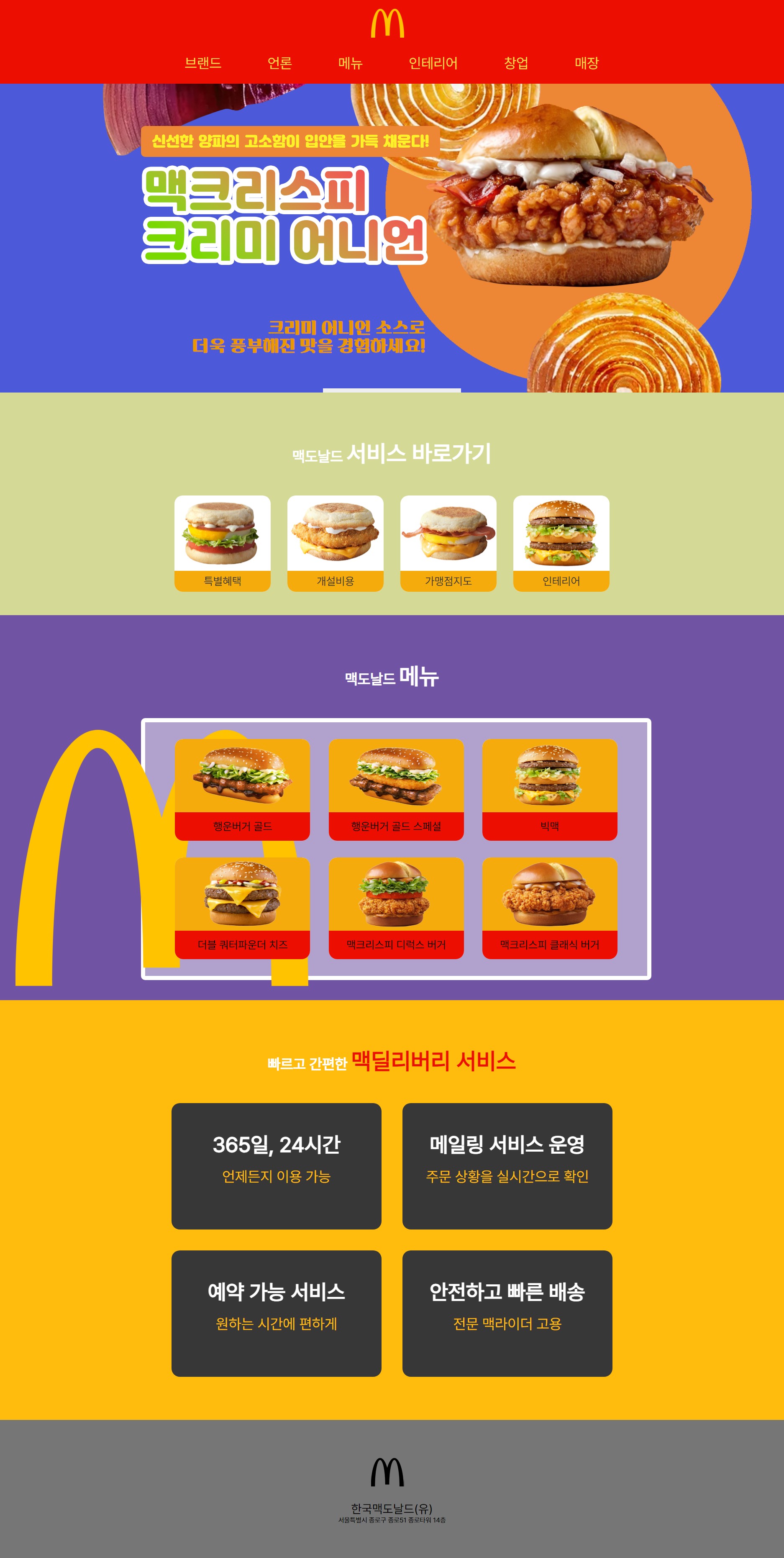
Task: Open the 창업 navigation link
Action: (516, 63)
